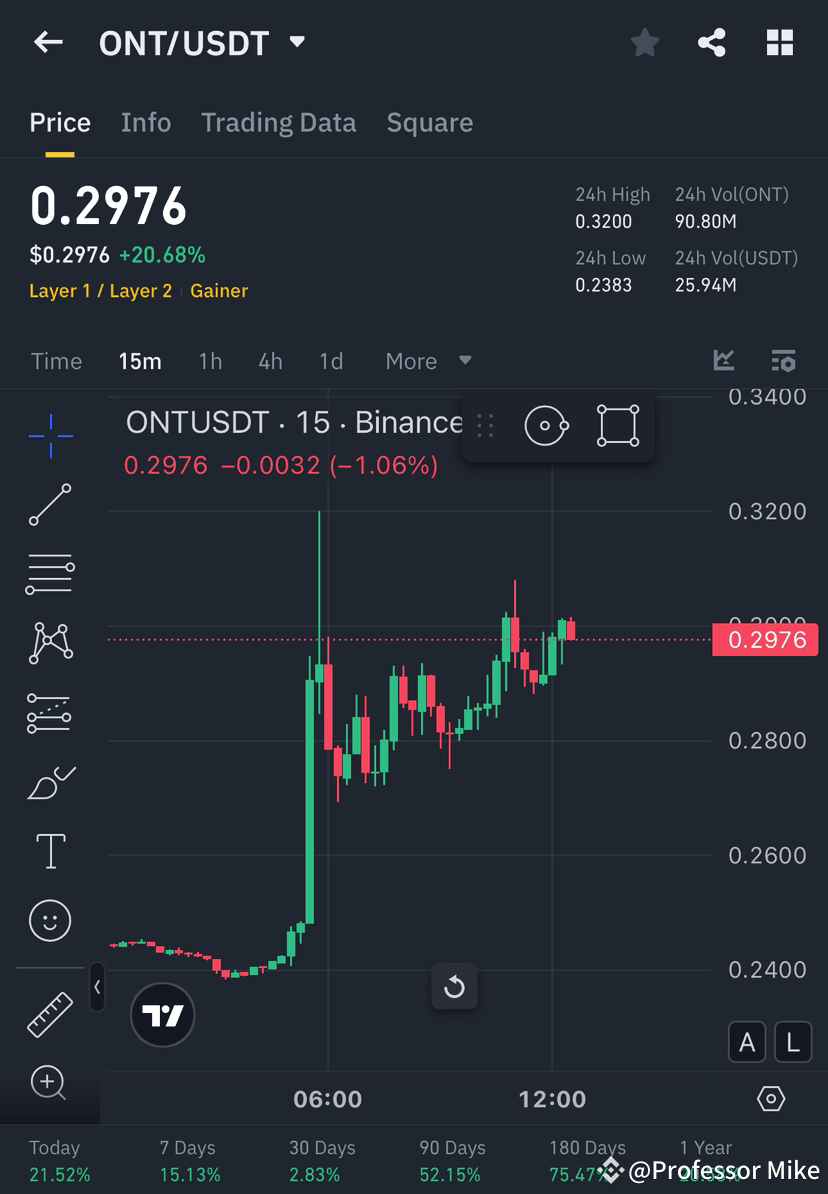Open the emoji sticker tool

pos(50,920)
